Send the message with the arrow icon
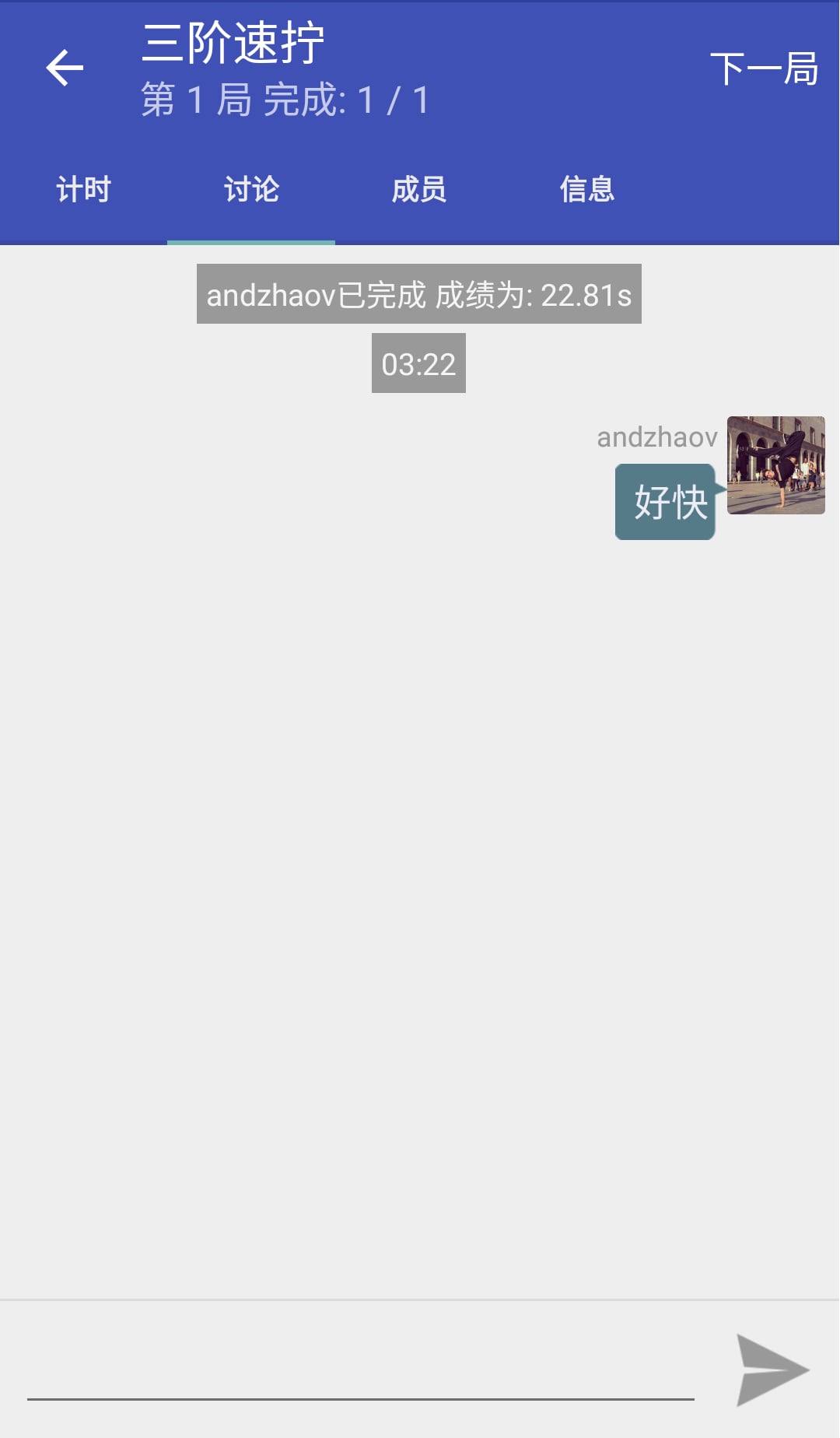Viewport: 840px width, 1438px height. pyautogui.click(x=773, y=1370)
